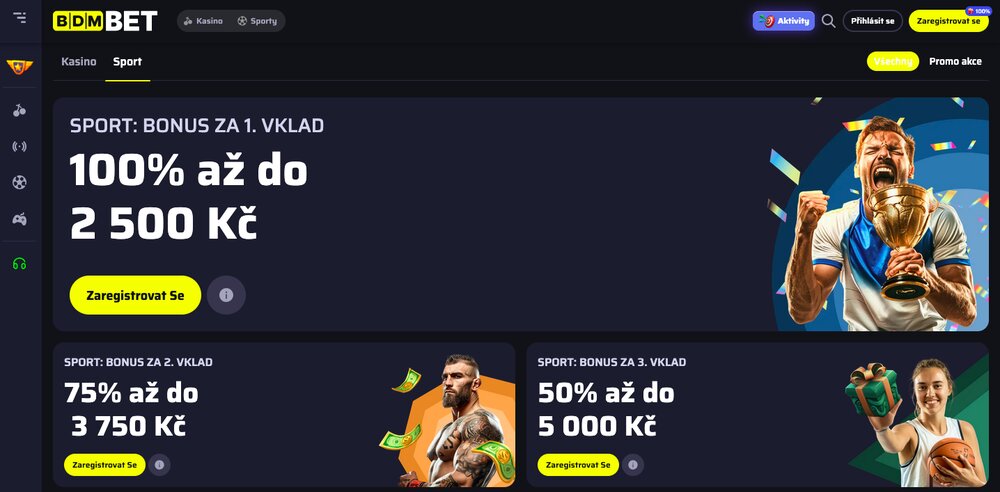Open the green headset support icon

[19, 264]
